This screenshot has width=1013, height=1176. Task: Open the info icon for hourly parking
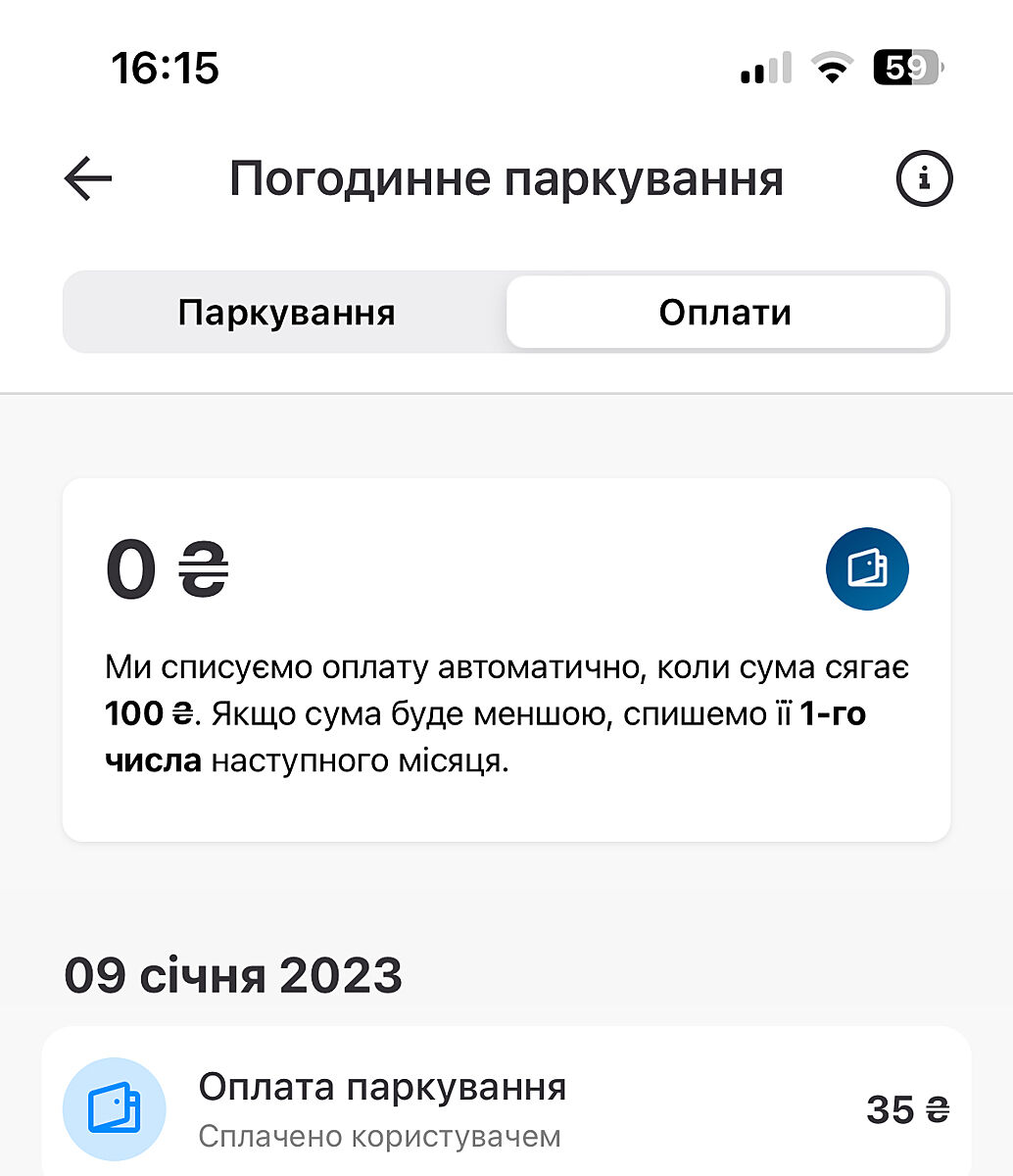[924, 179]
